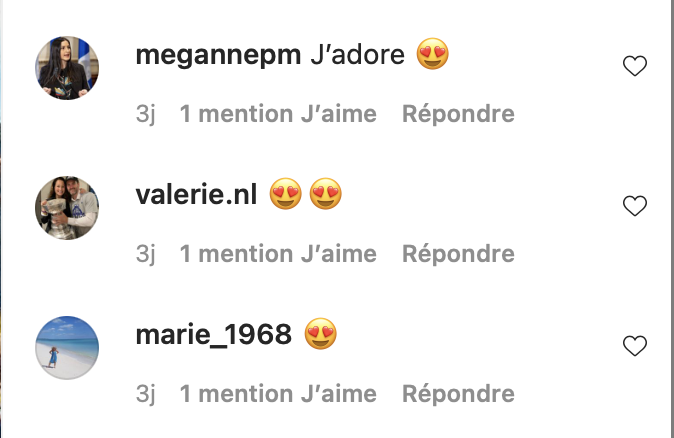
Task: Open the marie_1968 username link
Action: pos(213,336)
